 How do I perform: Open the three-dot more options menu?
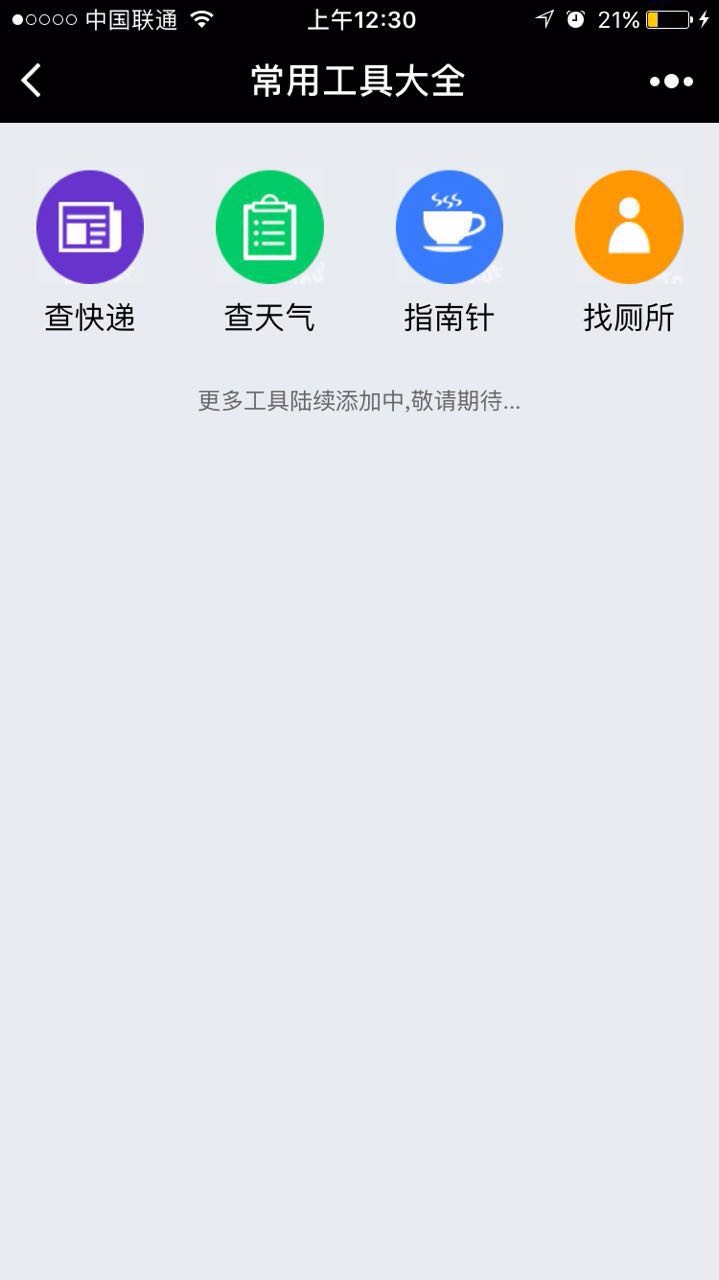point(671,82)
